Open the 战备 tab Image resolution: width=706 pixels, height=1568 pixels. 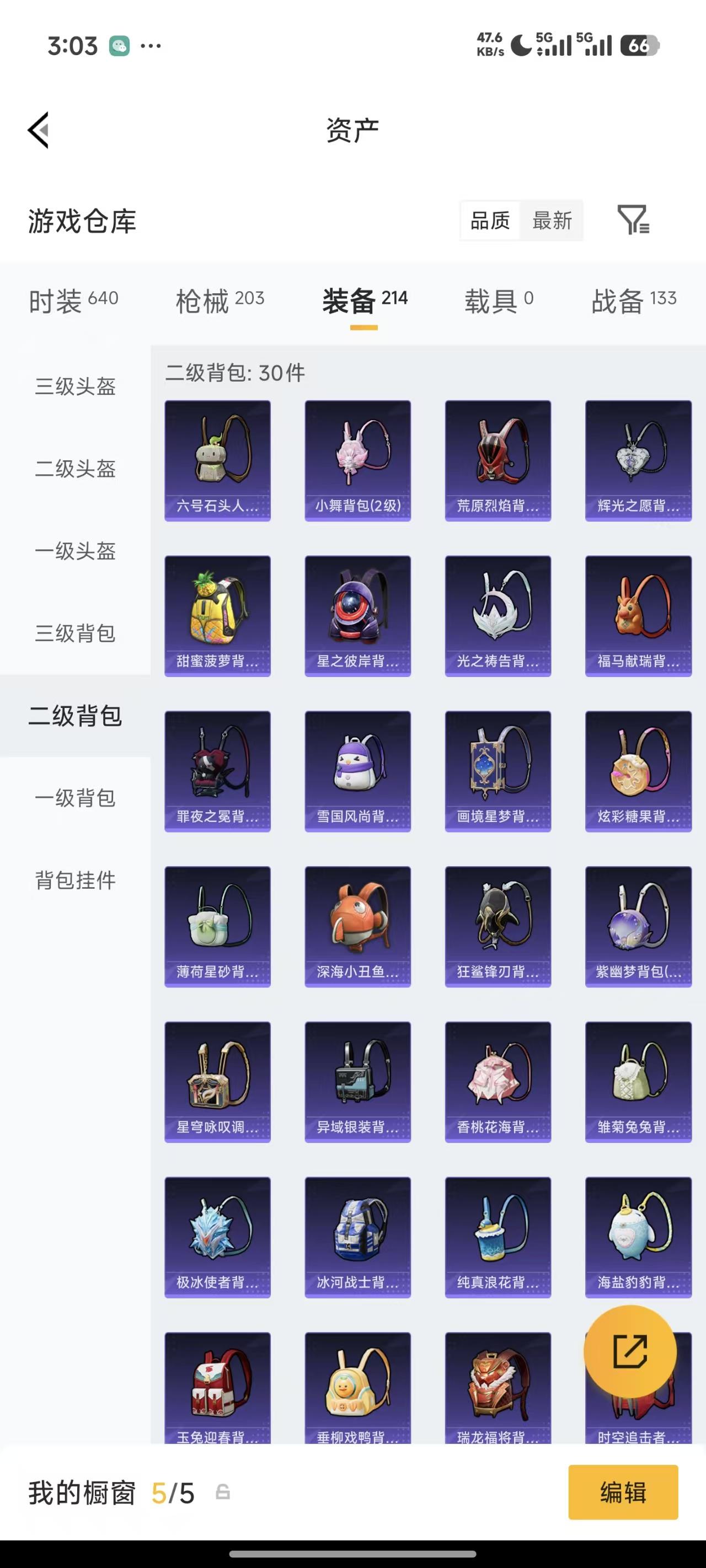(x=634, y=299)
